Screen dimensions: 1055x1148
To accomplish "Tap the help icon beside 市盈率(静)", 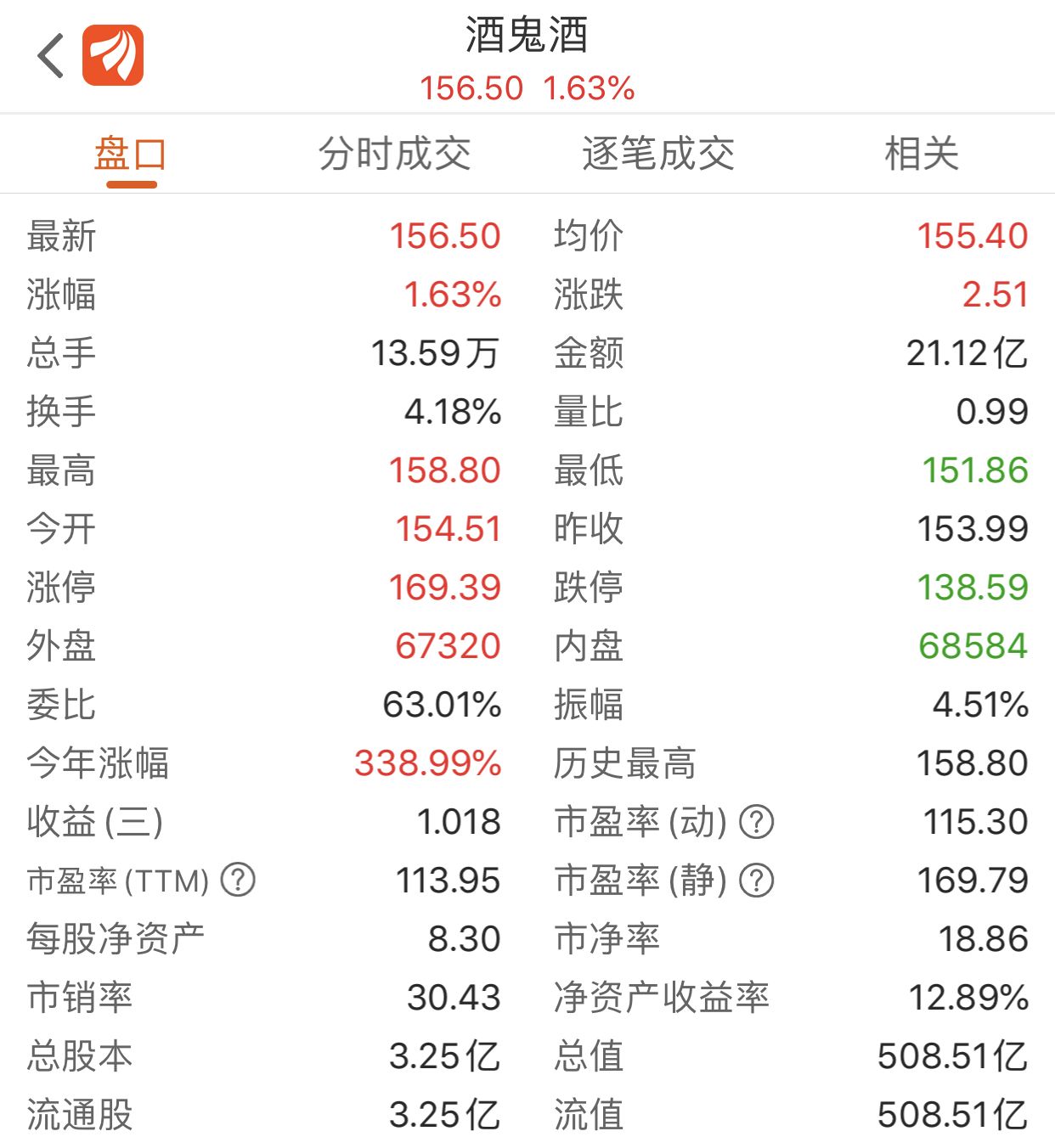I will (756, 881).
